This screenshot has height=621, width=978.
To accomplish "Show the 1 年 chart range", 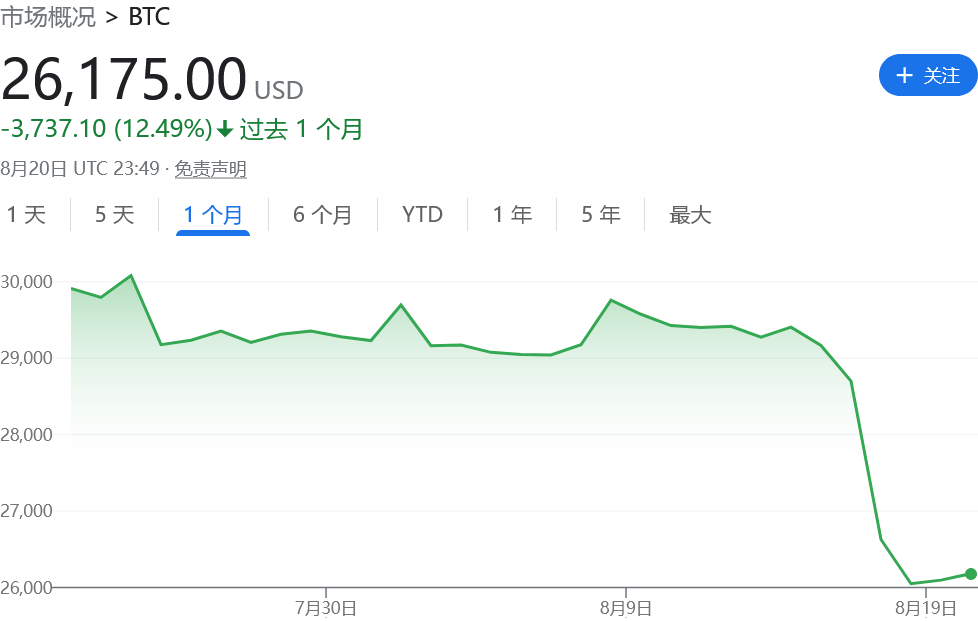I will 512,214.
